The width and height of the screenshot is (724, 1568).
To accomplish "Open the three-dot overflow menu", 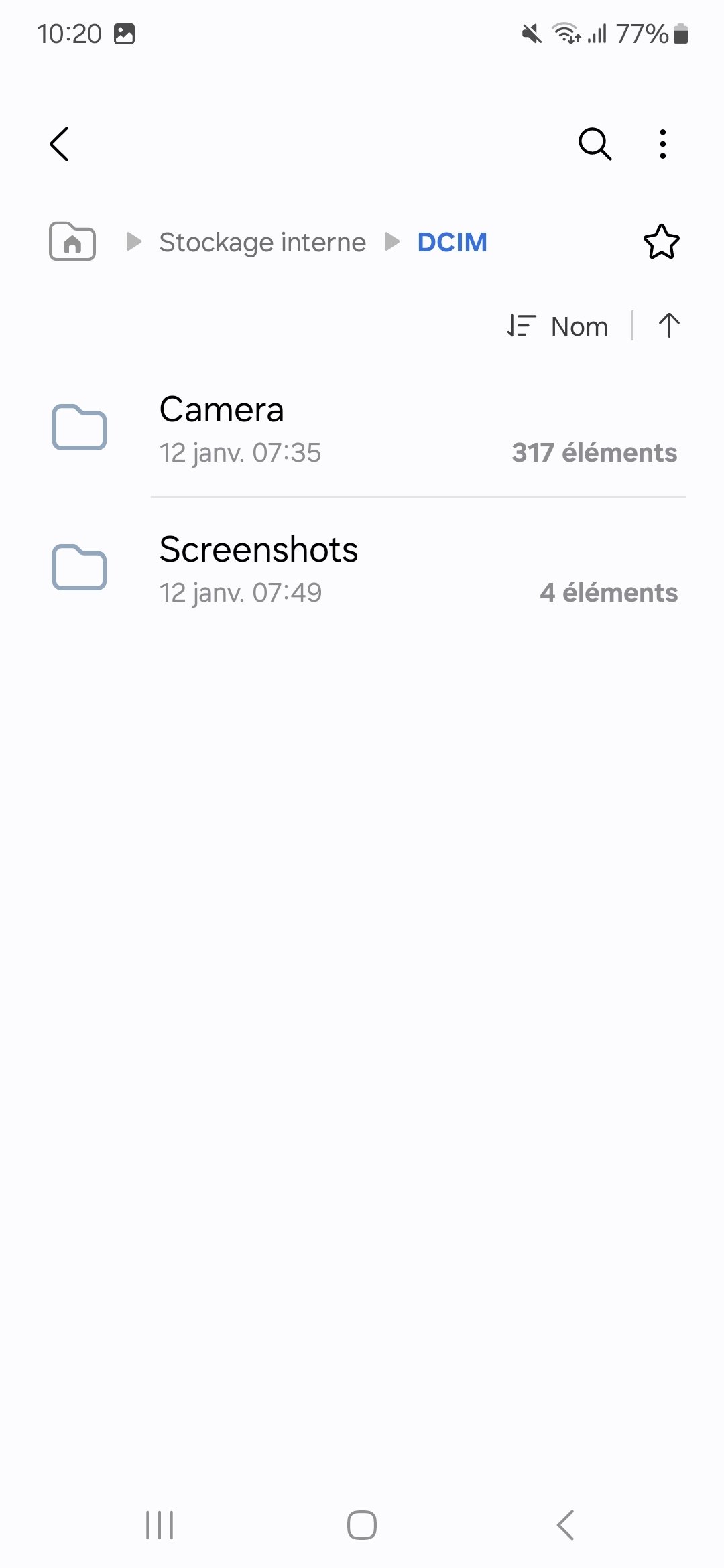I will pos(662,144).
